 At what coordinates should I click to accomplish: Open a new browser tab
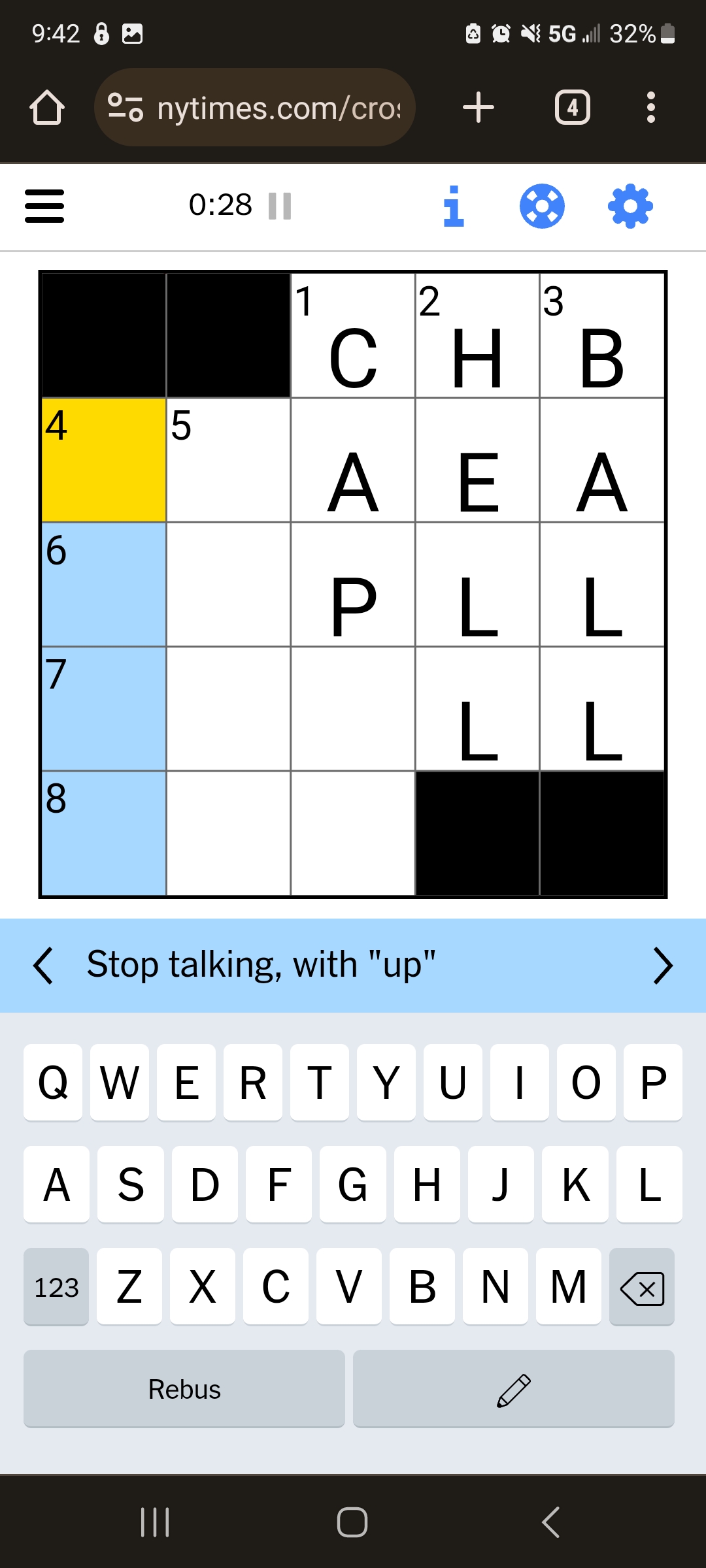[x=479, y=107]
